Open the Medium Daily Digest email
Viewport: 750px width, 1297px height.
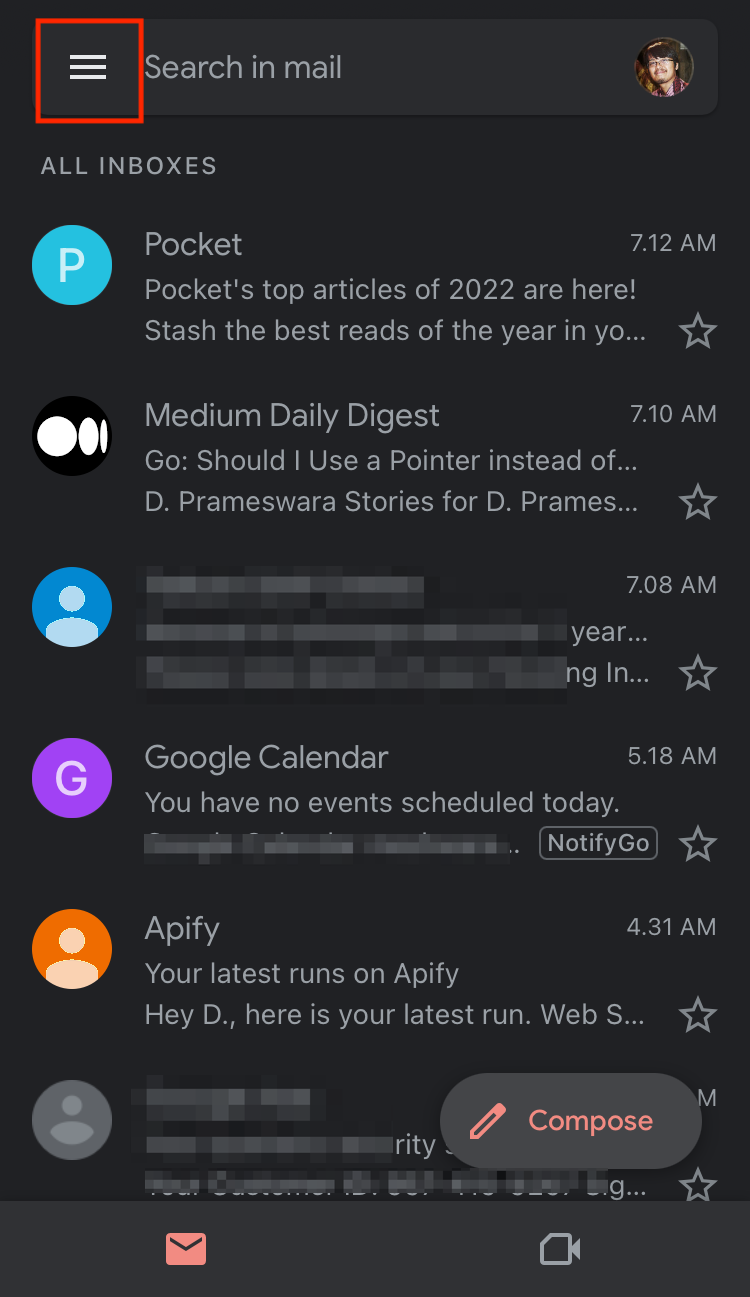375,460
